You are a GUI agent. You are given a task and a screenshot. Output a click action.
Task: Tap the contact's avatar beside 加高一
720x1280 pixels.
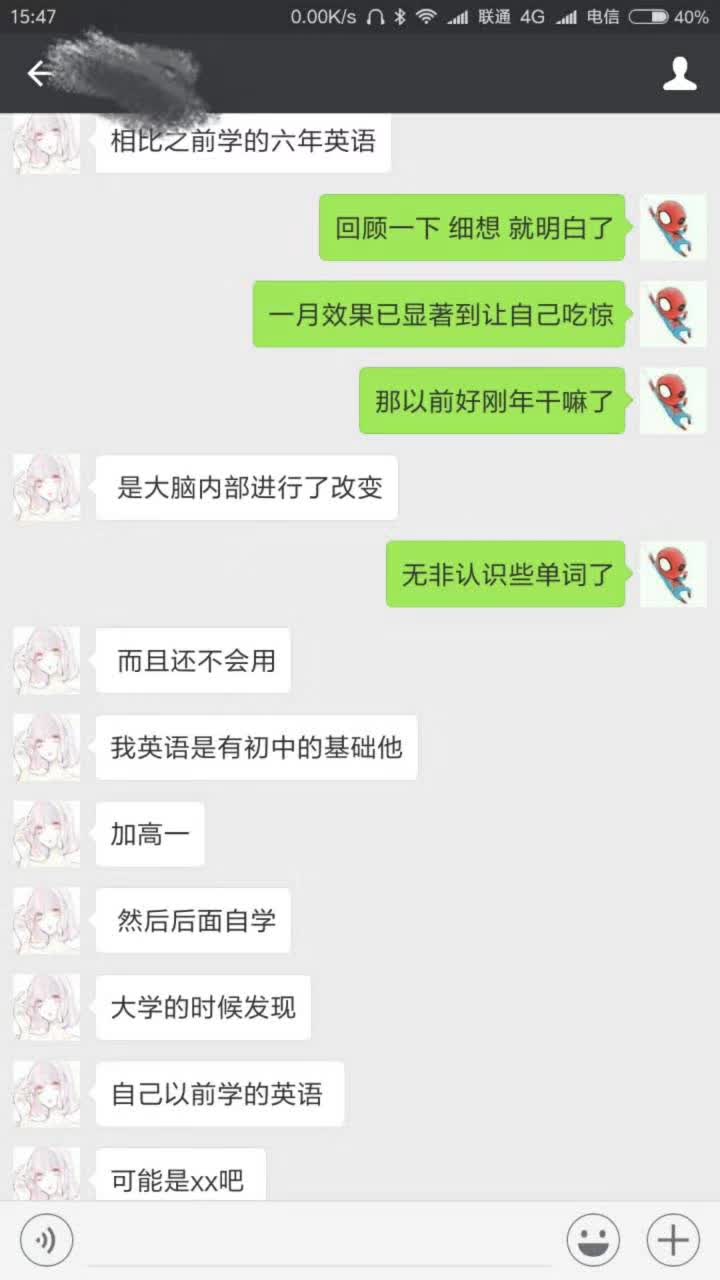pyautogui.click(x=46, y=834)
